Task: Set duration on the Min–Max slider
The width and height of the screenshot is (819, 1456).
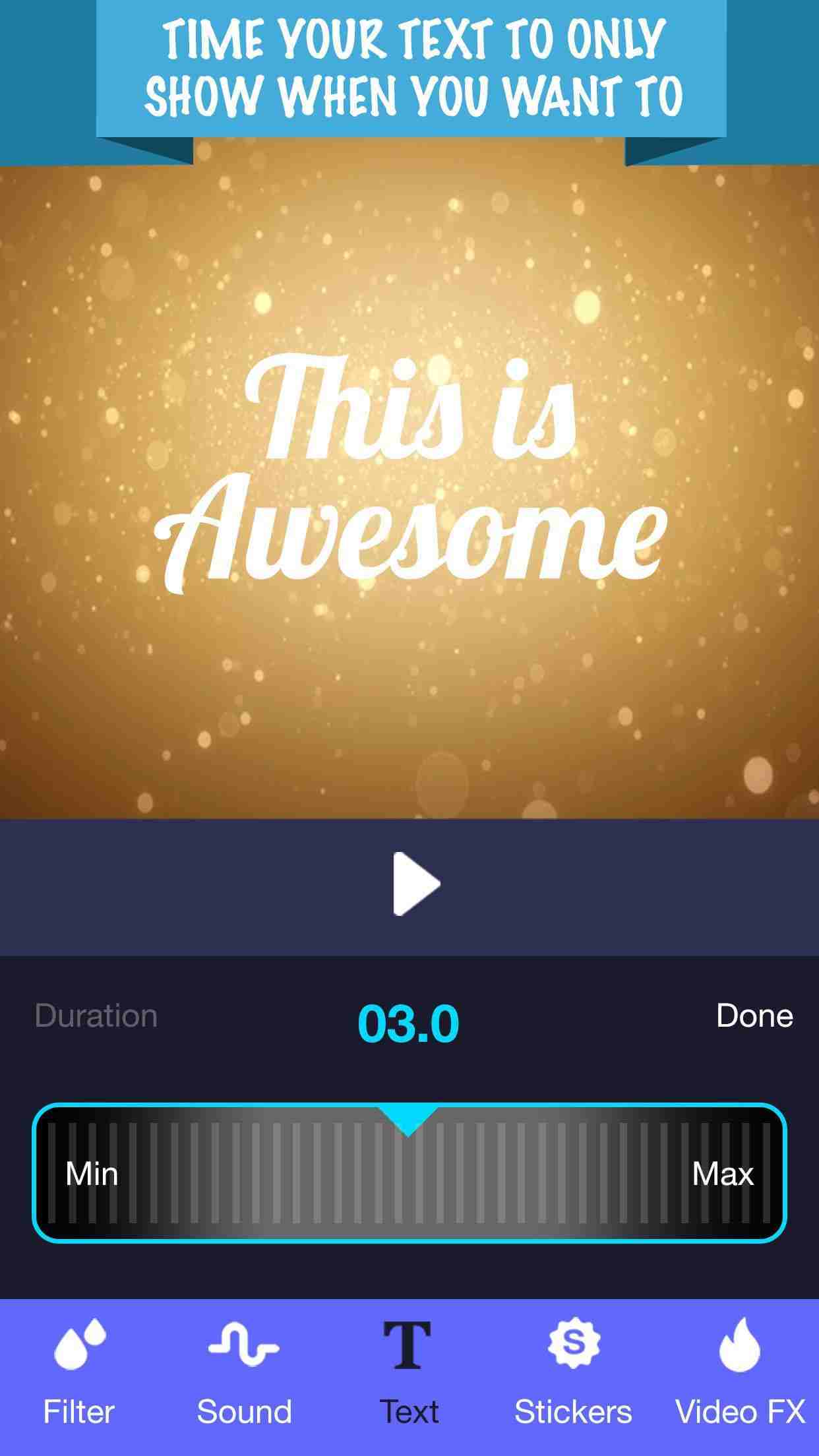Action: coord(409,1172)
